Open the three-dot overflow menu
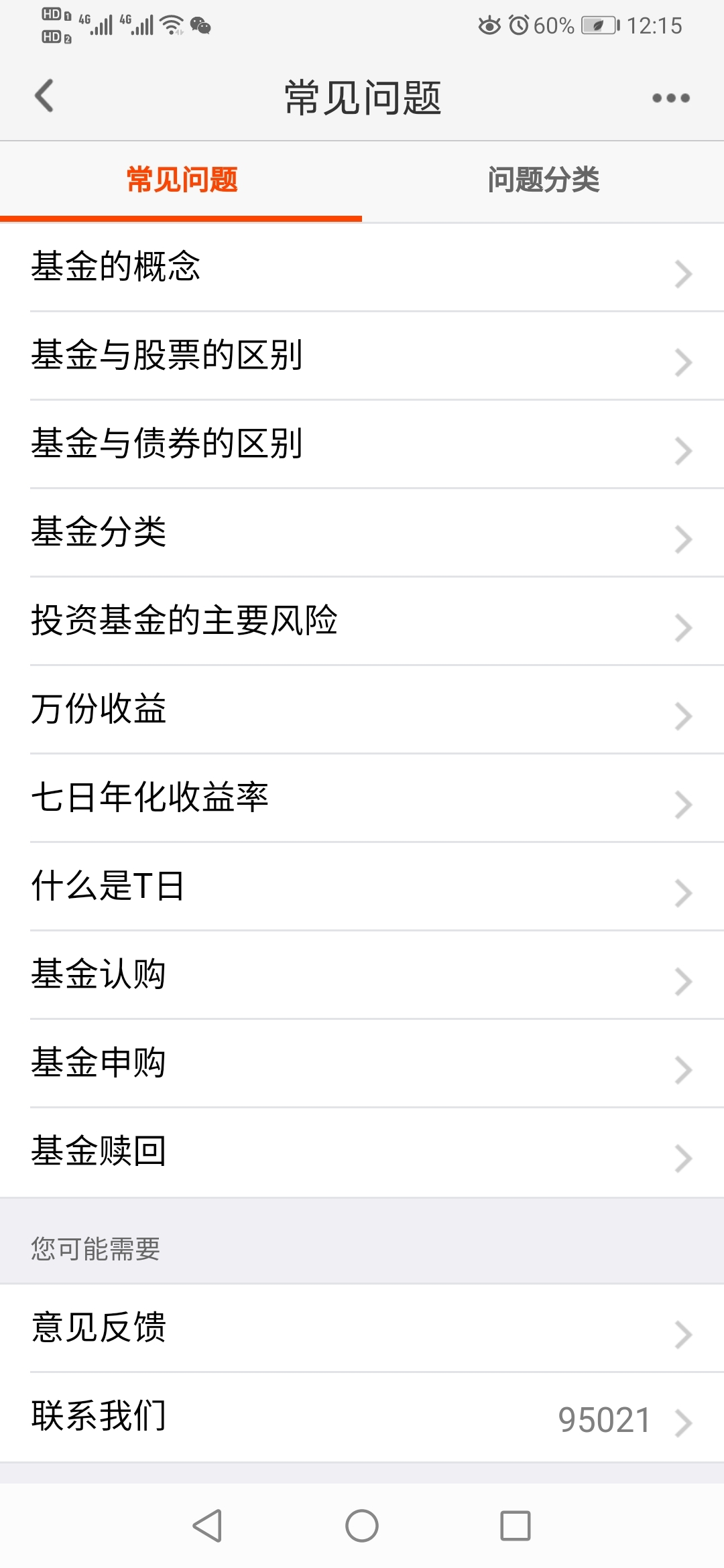Image resolution: width=724 pixels, height=1568 pixels. (670, 98)
